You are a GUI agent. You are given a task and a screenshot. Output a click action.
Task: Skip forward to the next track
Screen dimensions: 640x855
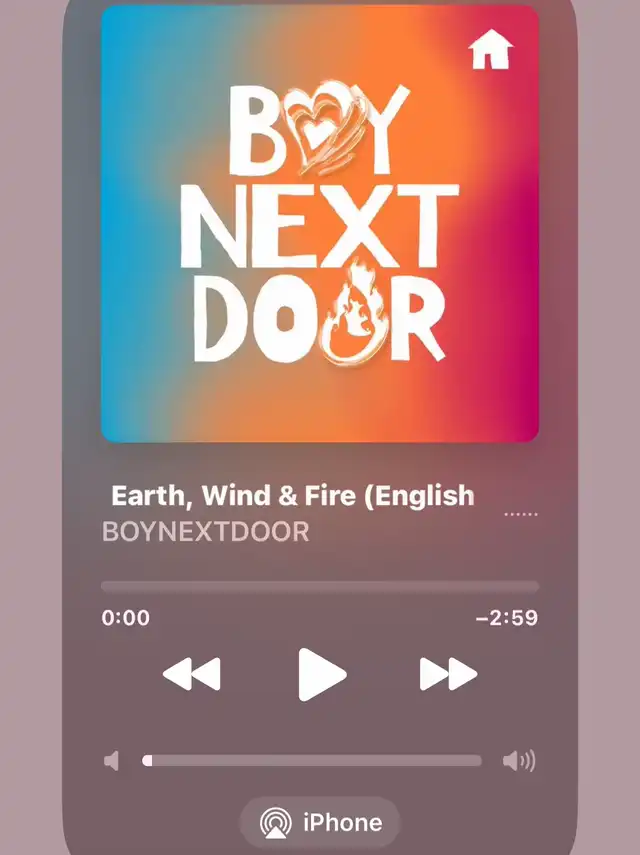point(448,675)
